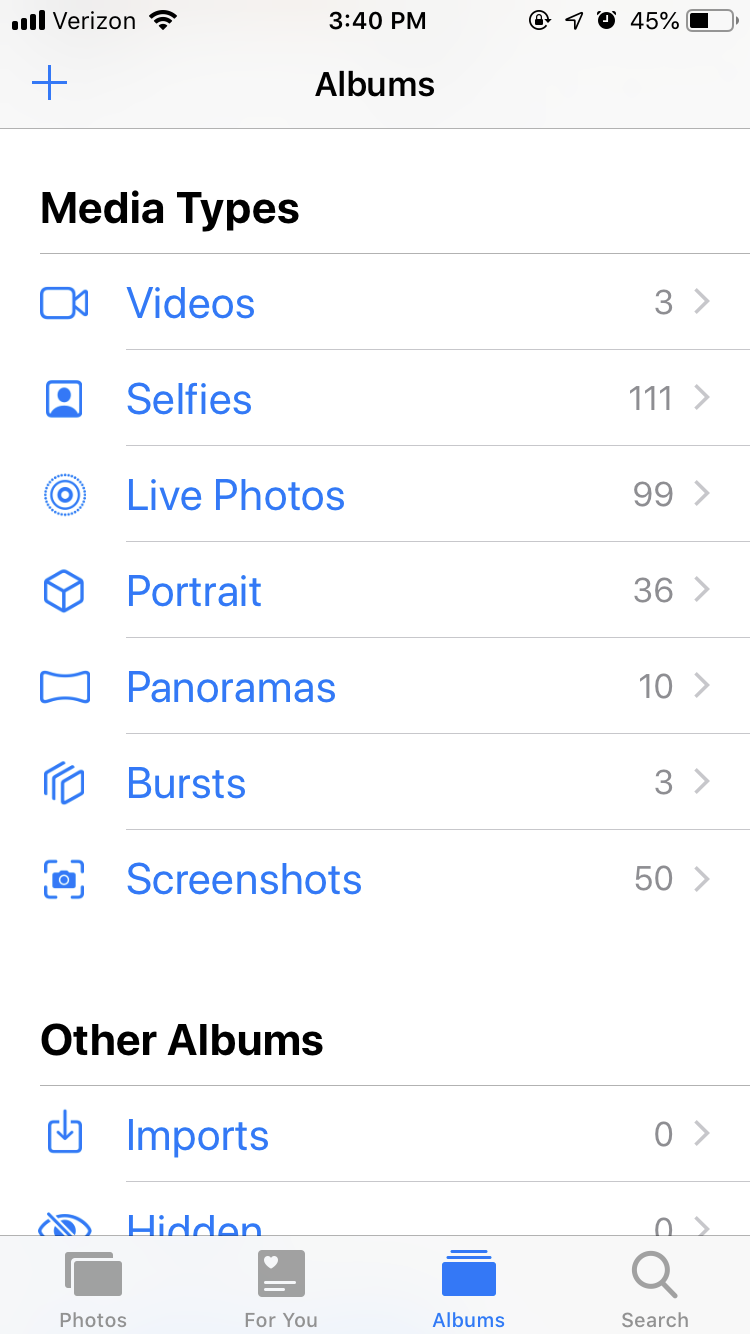Add a new album with plus icon
The height and width of the screenshot is (1334, 750).
pos(49,84)
